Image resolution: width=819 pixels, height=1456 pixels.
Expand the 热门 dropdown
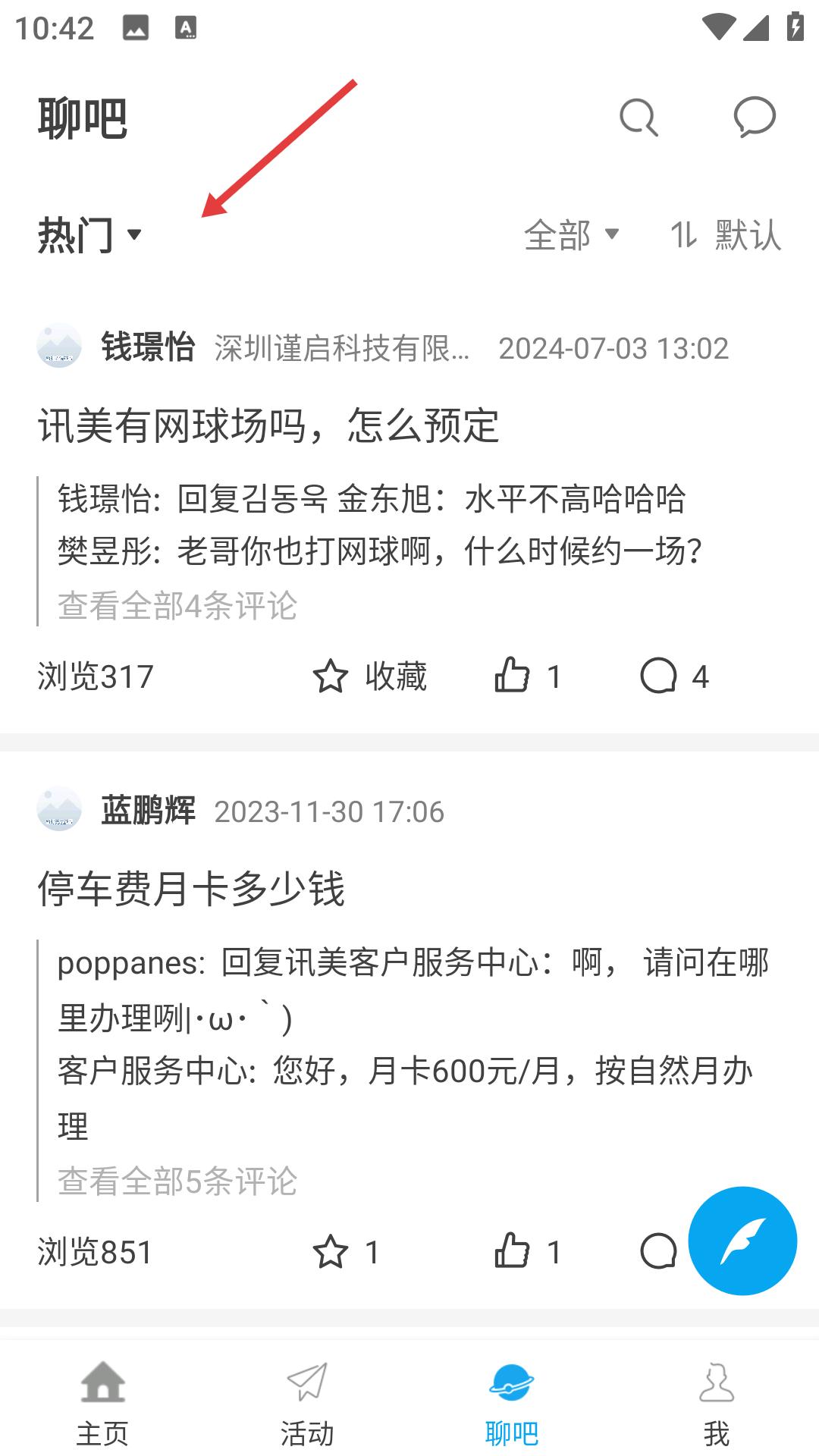(x=90, y=234)
